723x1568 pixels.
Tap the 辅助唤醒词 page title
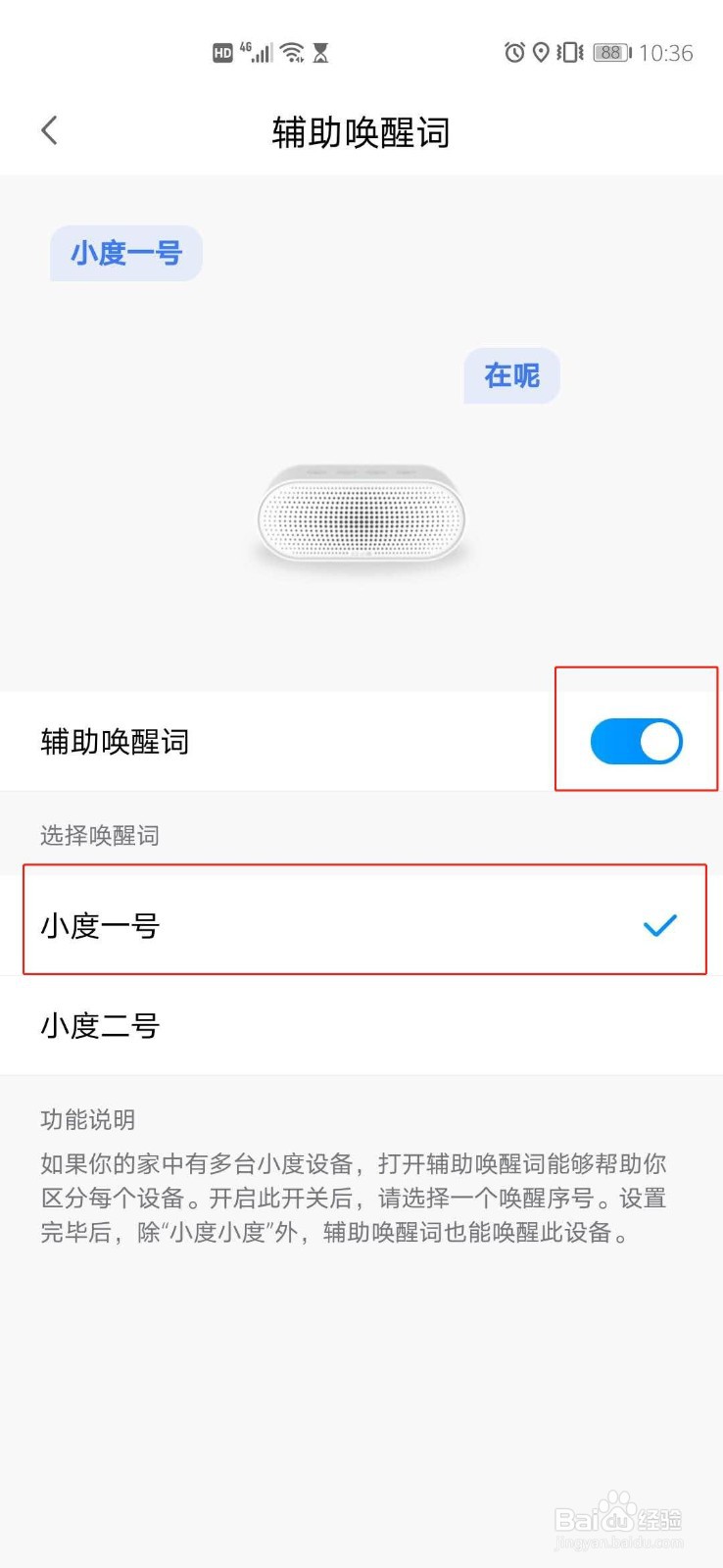[x=361, y=132]
